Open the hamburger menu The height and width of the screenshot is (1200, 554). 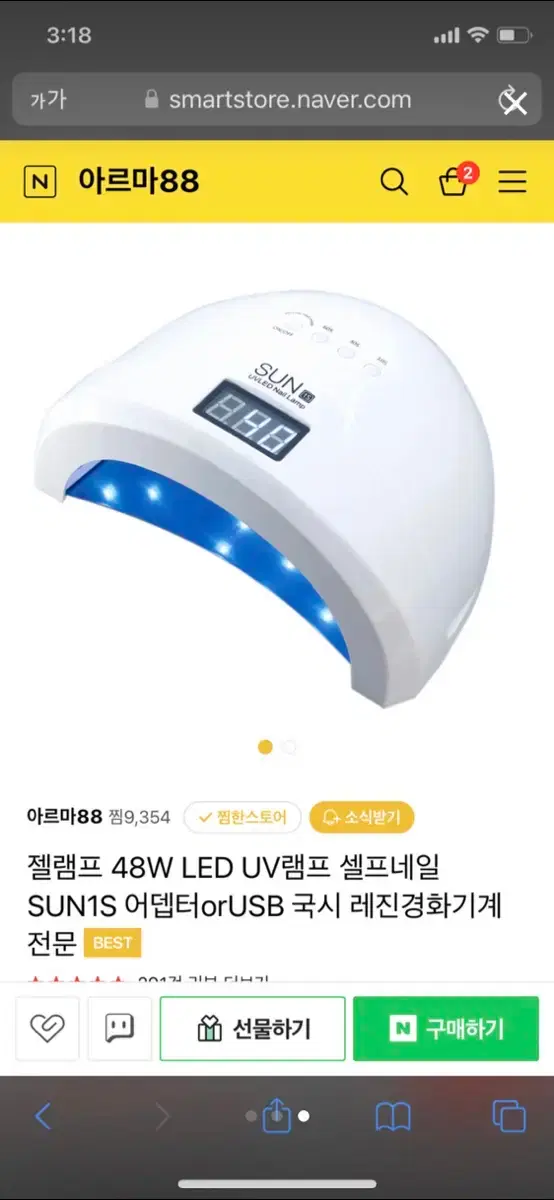pyautogui.click(x=512, y=182)
